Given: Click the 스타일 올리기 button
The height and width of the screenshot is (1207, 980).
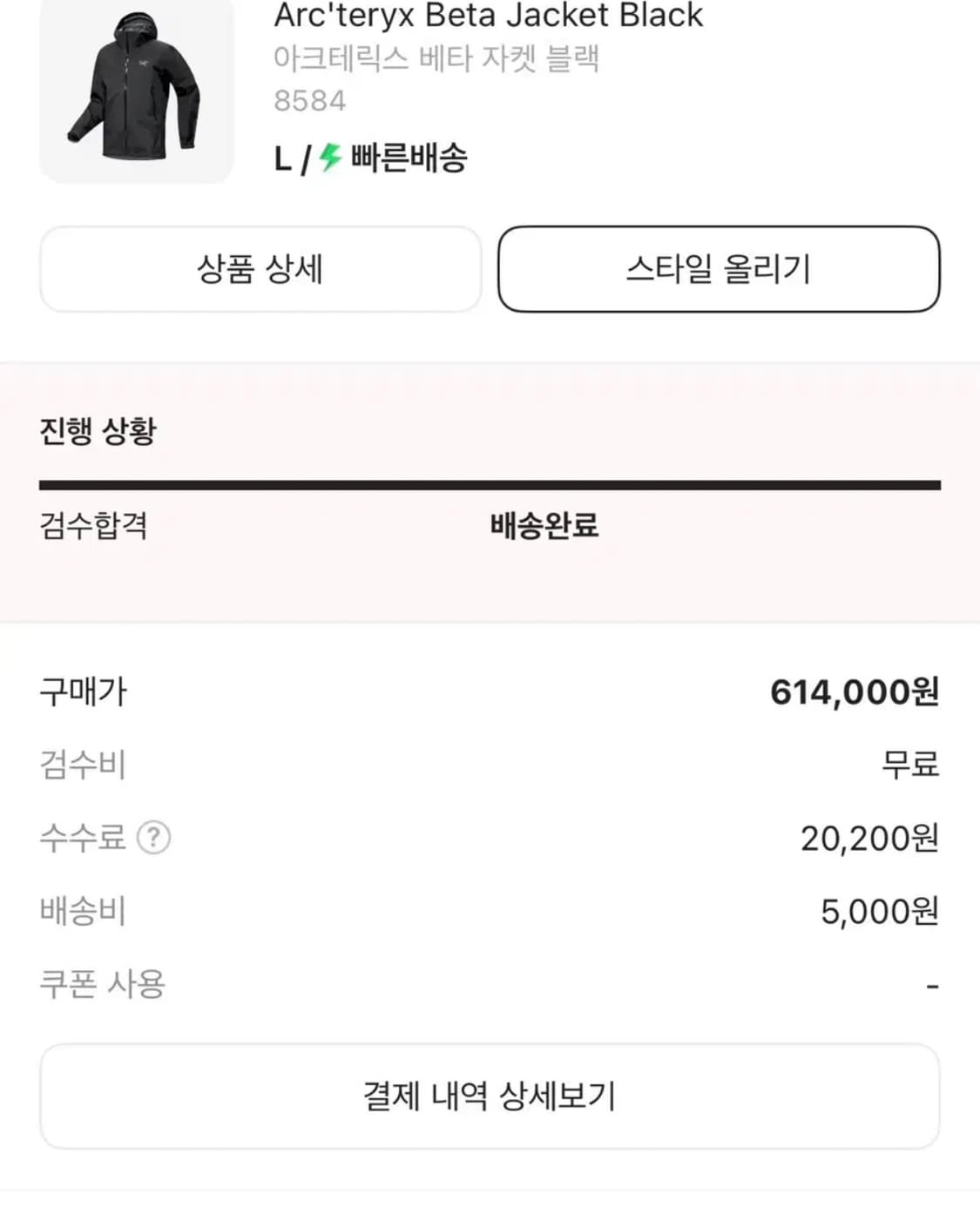Looking at the screenshot, I should (720, 269).
